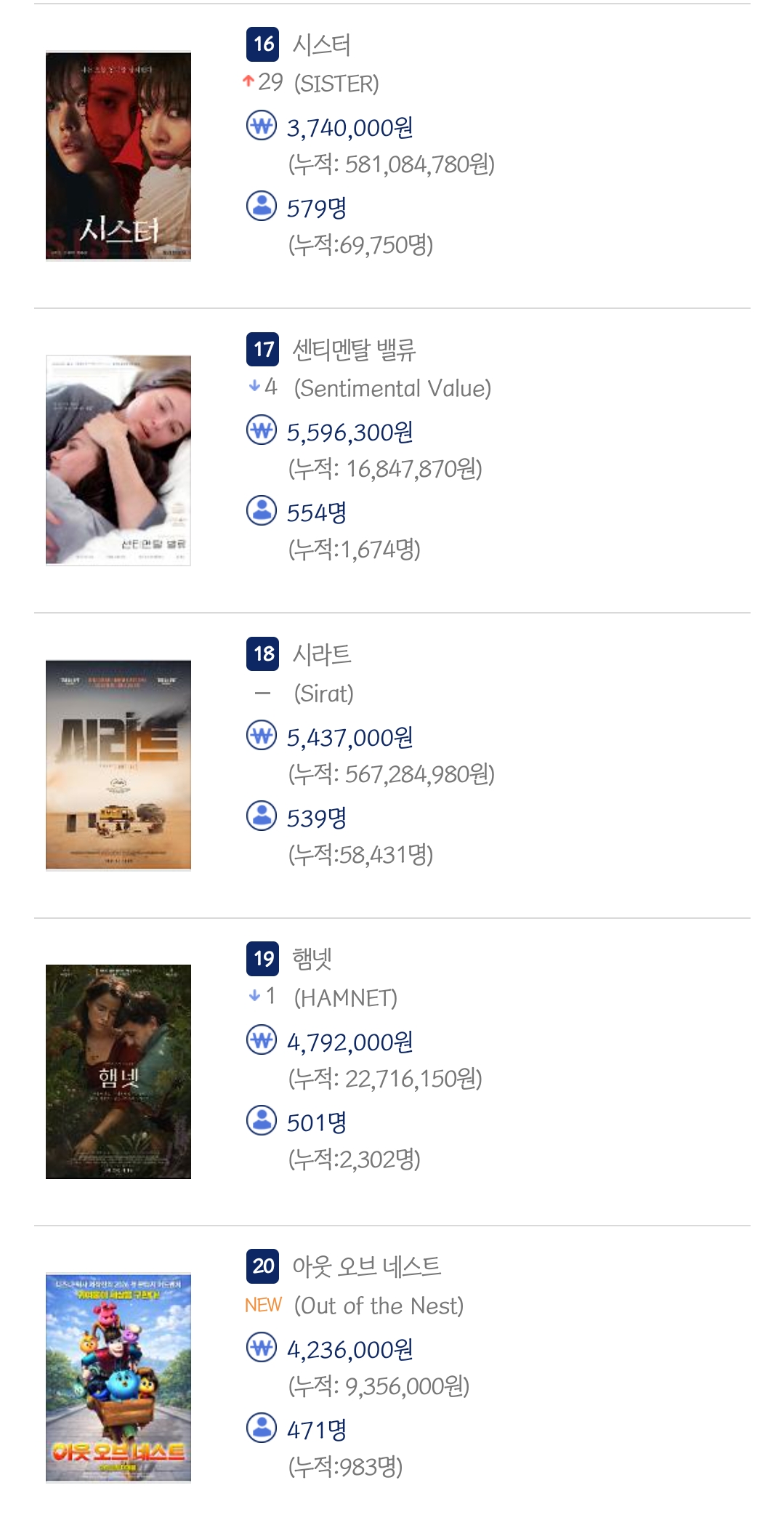The image size is (784, 1528).
Task: Tap the 센티멘탈 밸류 poster image
Action: (118, 460)
